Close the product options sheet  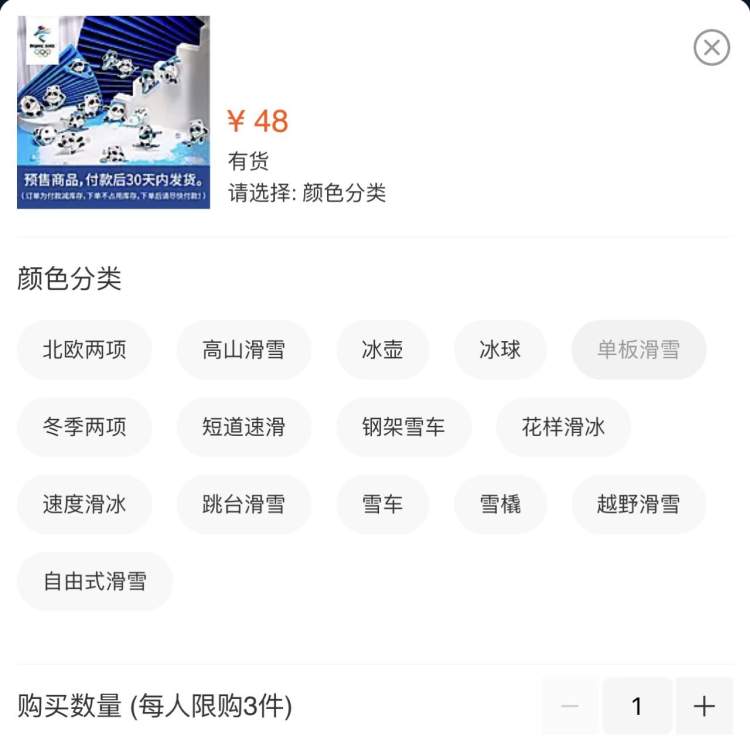point(711,47)
